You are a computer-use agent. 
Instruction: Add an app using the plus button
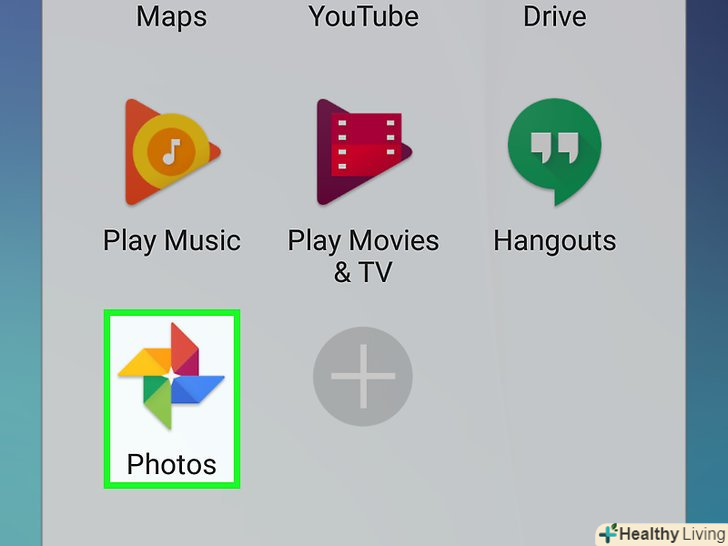click(x=362, y=378)
